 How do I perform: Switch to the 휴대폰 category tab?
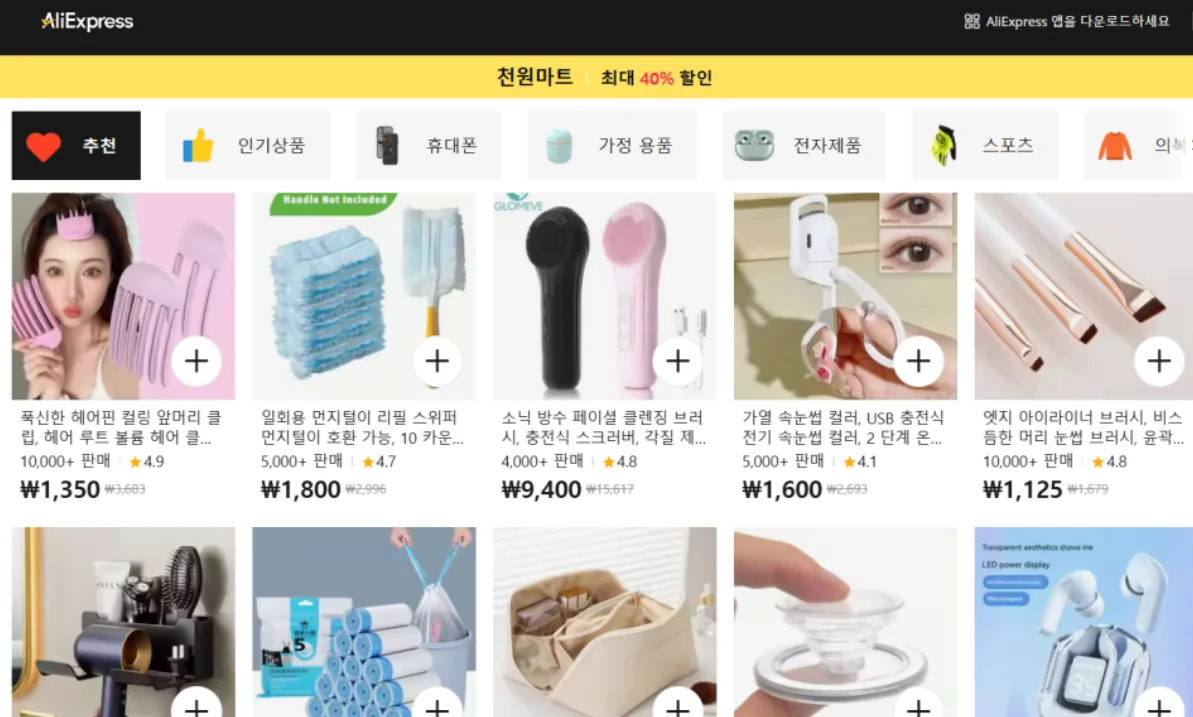pos(428,146)
